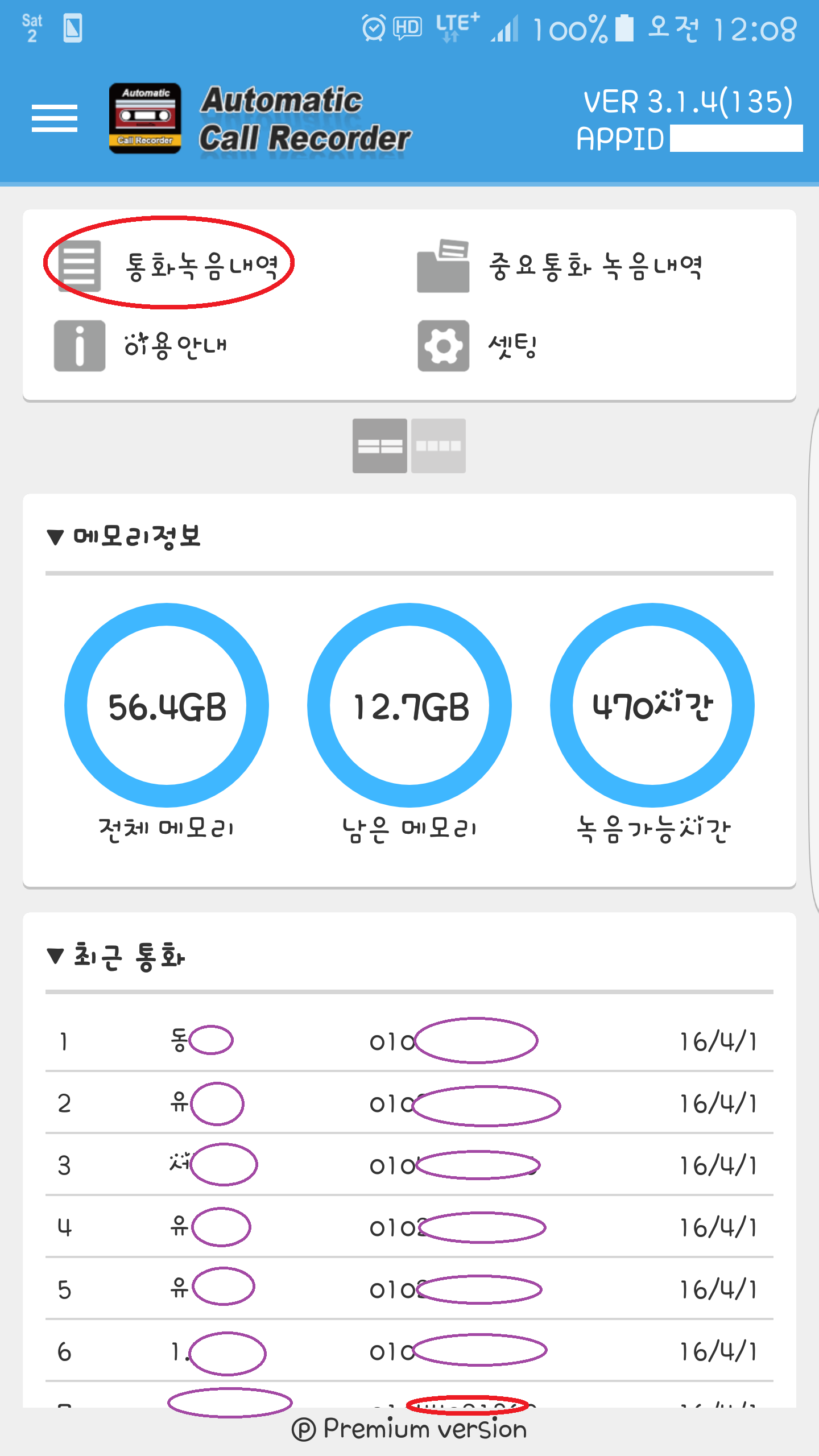Collapse the 최근 통화 section
The image size is (819, 1456).
point(116,956)
